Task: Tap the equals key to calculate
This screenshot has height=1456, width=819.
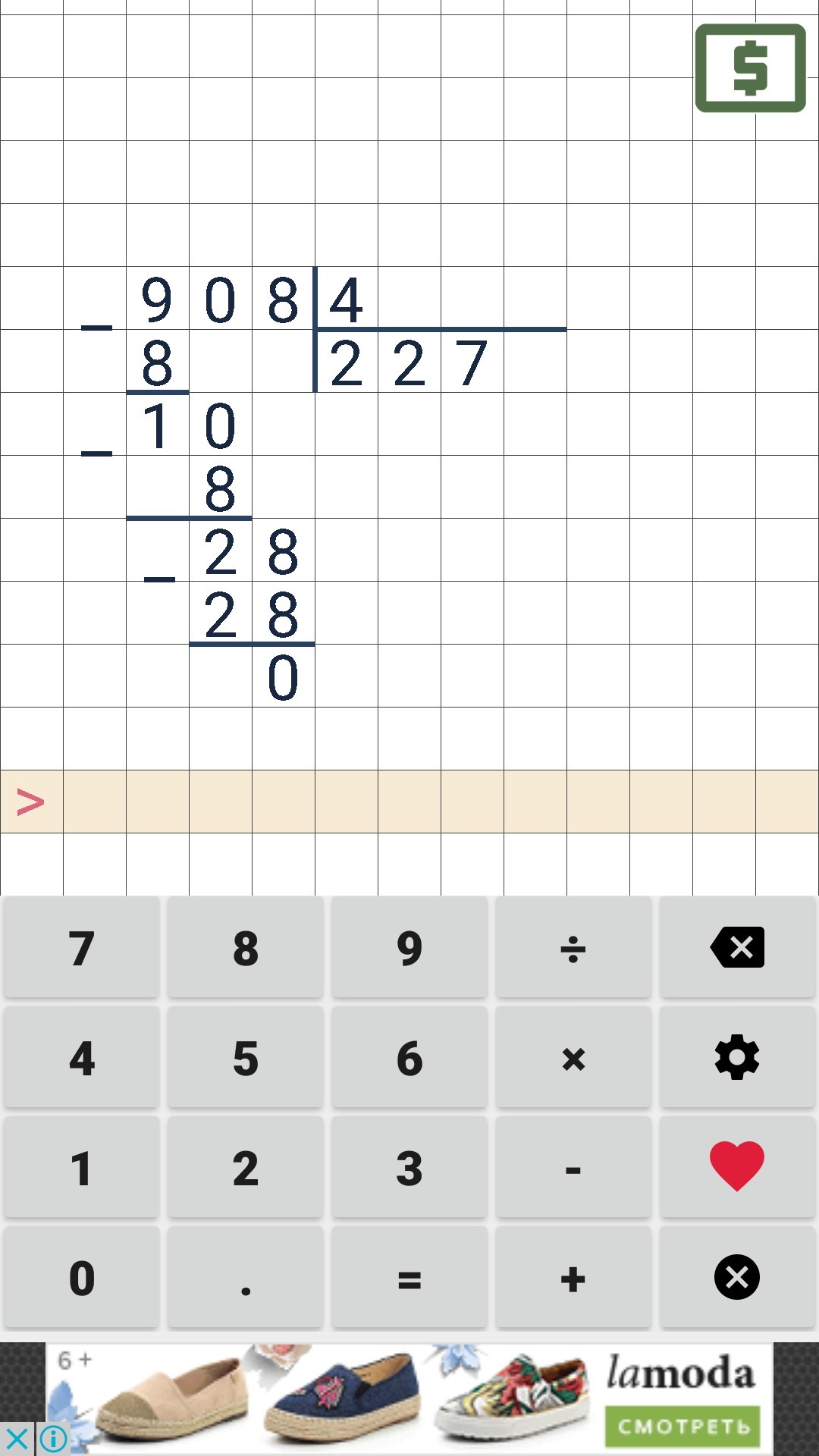Action: point(409,1277)
